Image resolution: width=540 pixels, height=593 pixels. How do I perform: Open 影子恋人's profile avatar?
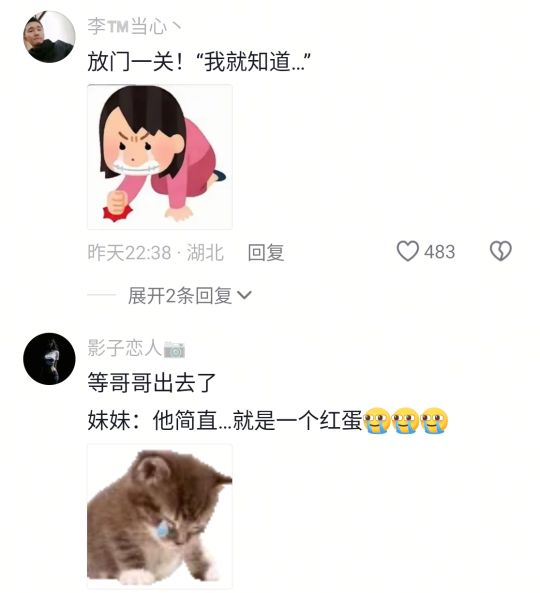pyautogui.click(x=49, y=359)
